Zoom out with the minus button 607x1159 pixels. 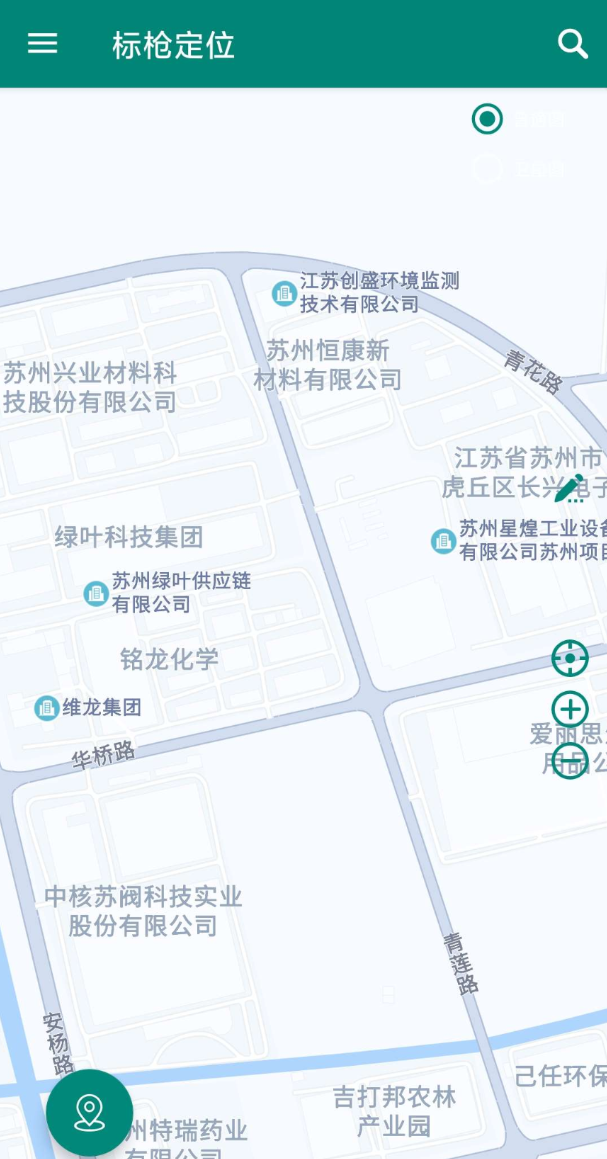tap(570, 761)
